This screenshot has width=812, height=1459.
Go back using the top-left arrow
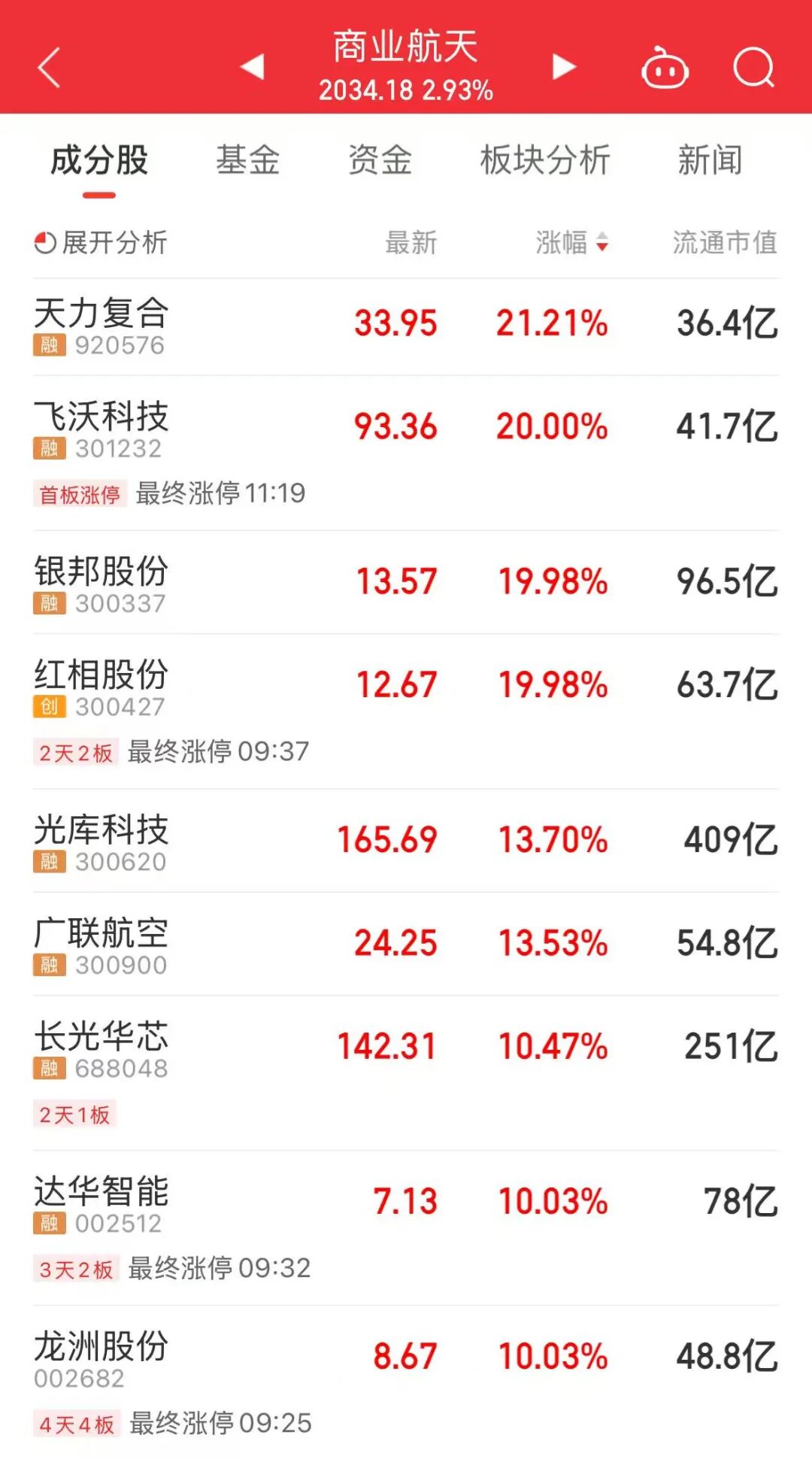pyautogui.click(x=50, y=68)
